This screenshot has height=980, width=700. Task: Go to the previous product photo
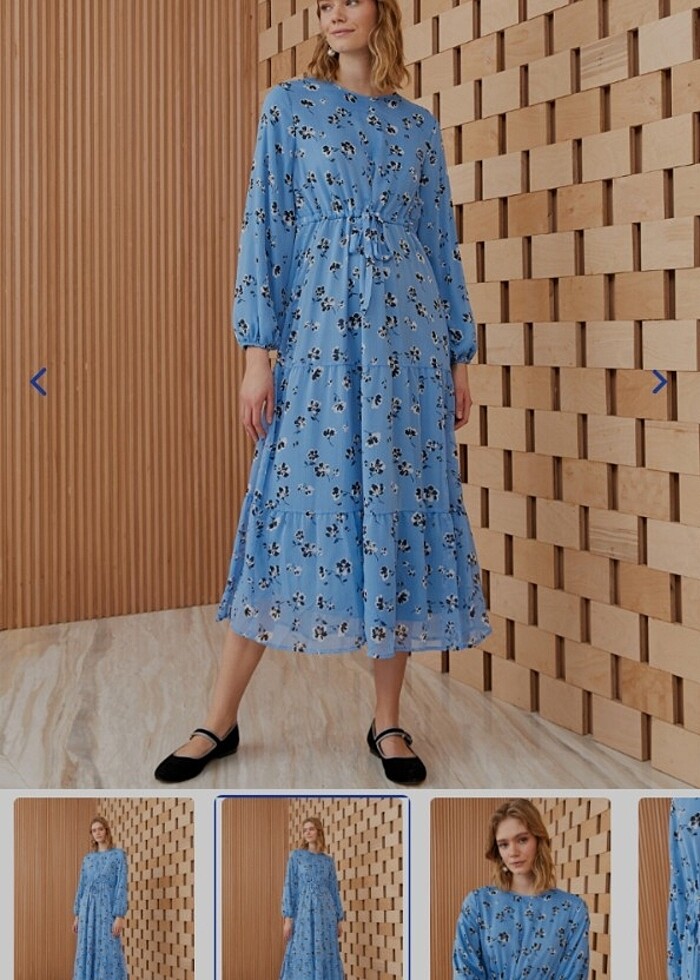pyautogui.click(x=38, y=382)
